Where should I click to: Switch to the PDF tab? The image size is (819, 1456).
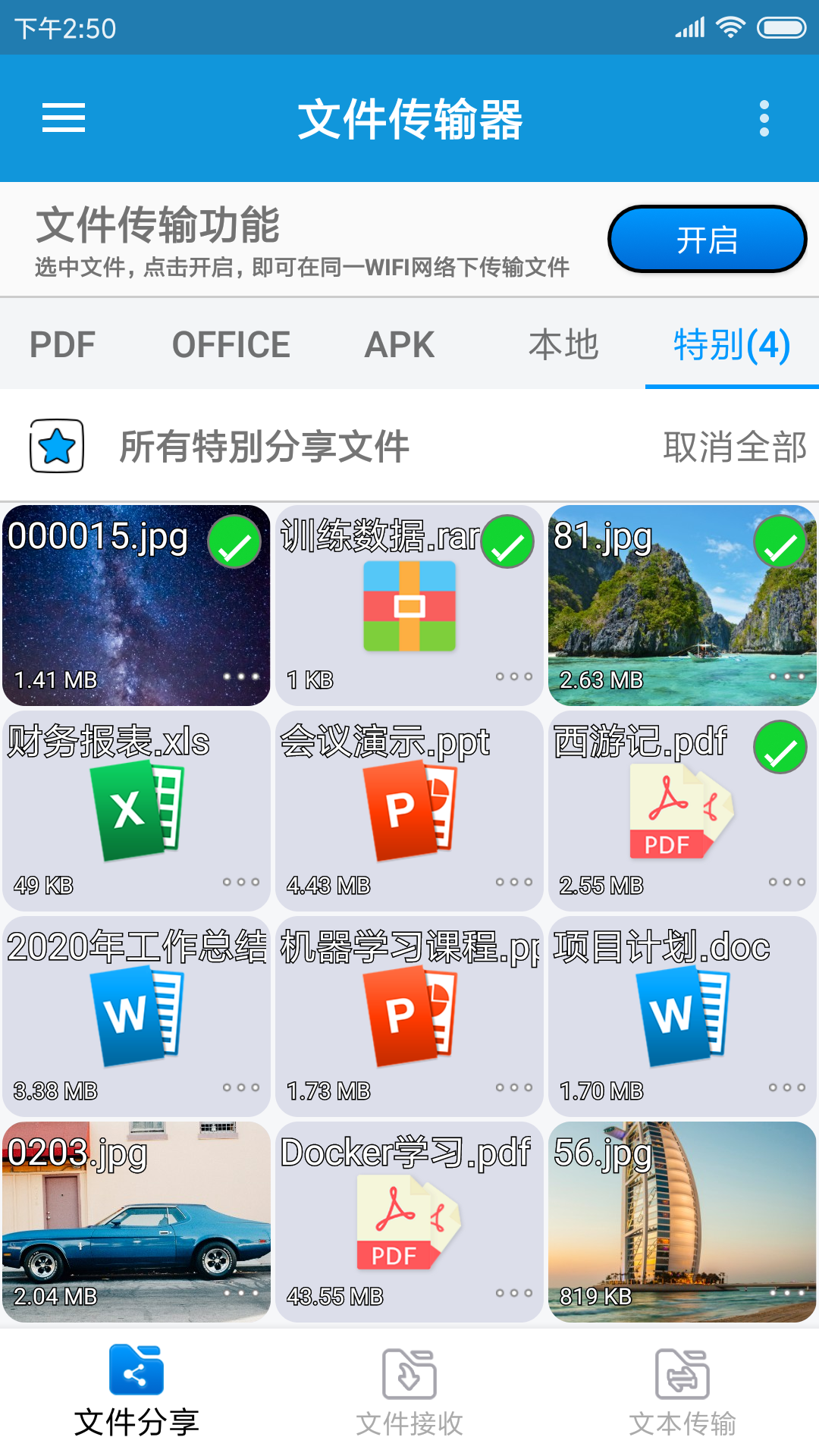click(x=61, y=344)
